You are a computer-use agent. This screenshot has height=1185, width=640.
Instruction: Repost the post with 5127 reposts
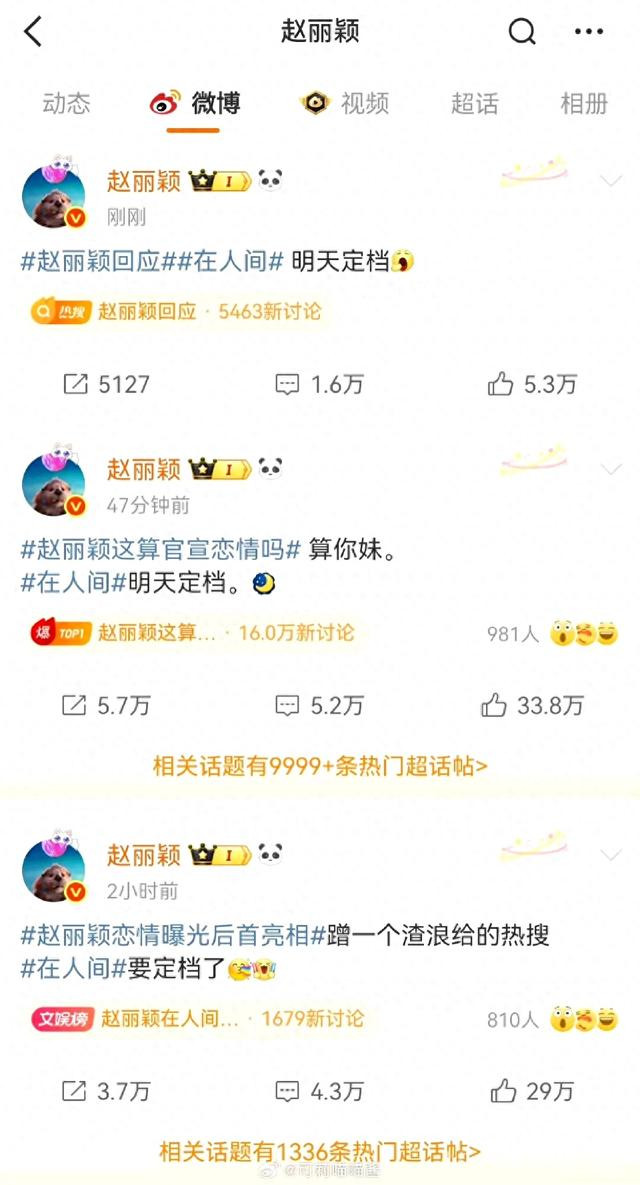click(106, 384)
